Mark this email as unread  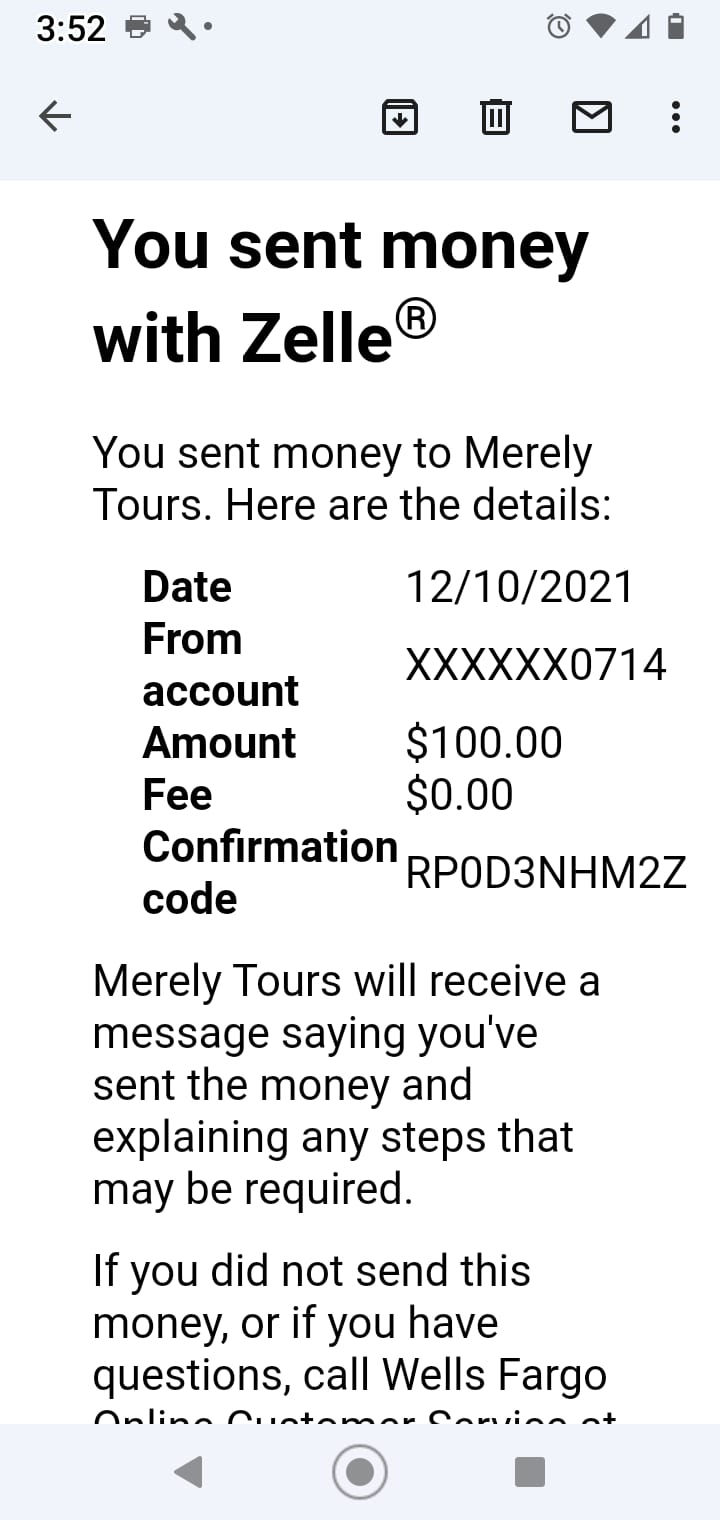point(592,118)
